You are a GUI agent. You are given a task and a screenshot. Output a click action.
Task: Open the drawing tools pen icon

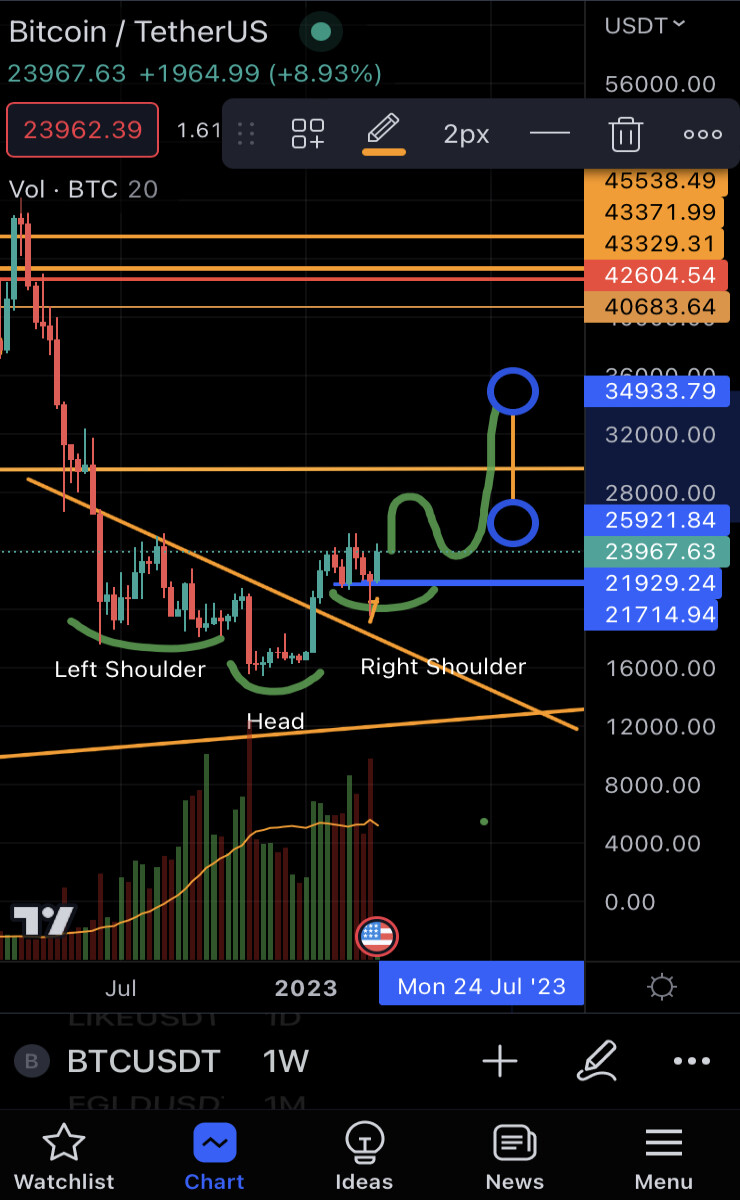point(596,1061)
